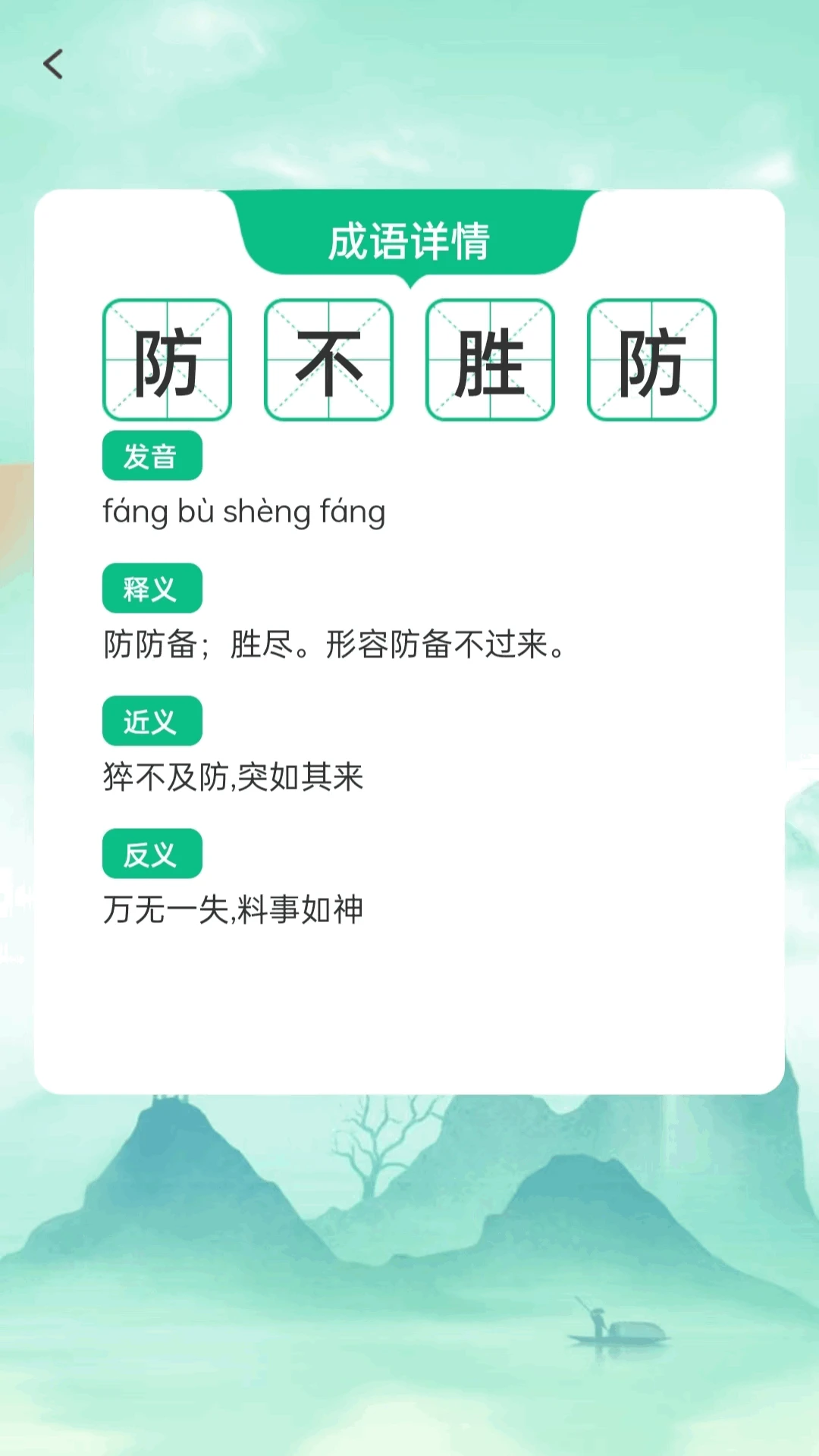Tap the character tile 胜
Viewport: 819px width, 1456px height.
pyautogui.click(x=490, y=361)
